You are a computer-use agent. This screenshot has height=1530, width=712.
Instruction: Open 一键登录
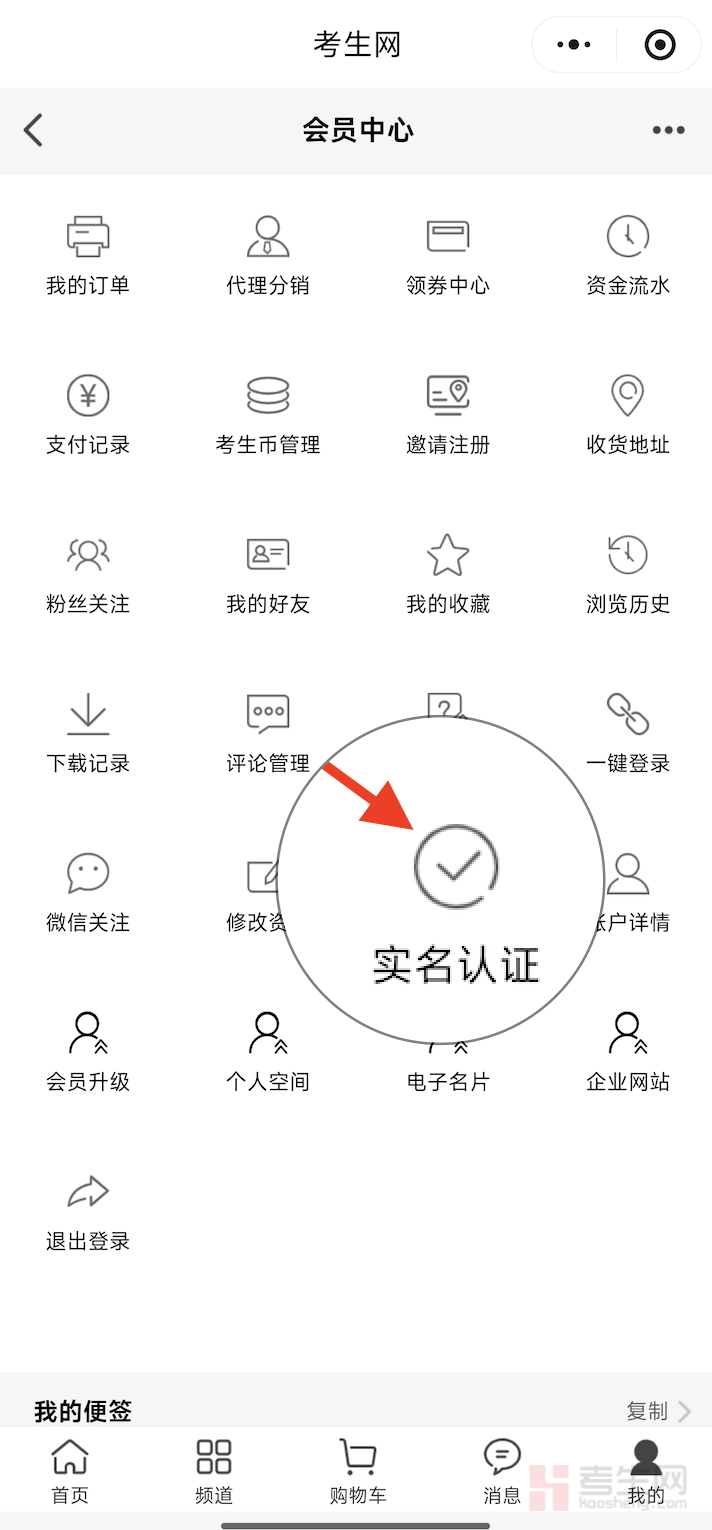[628, 733]
